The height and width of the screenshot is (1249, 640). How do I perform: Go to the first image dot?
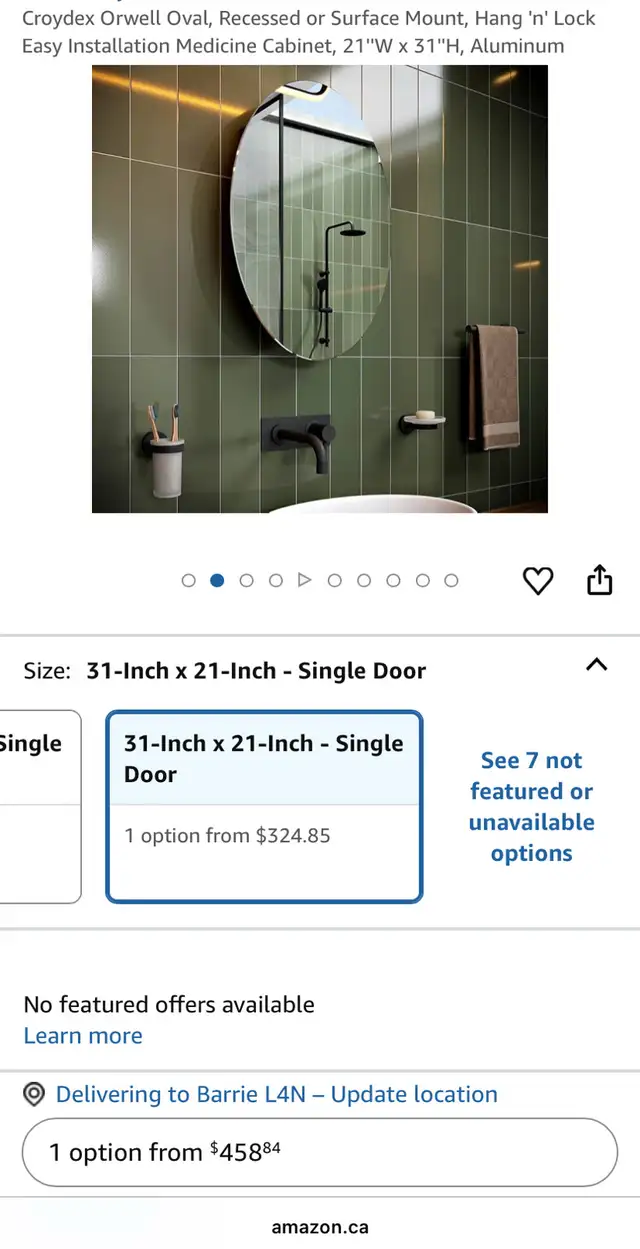pyautogui.click(x=188, y=580)
